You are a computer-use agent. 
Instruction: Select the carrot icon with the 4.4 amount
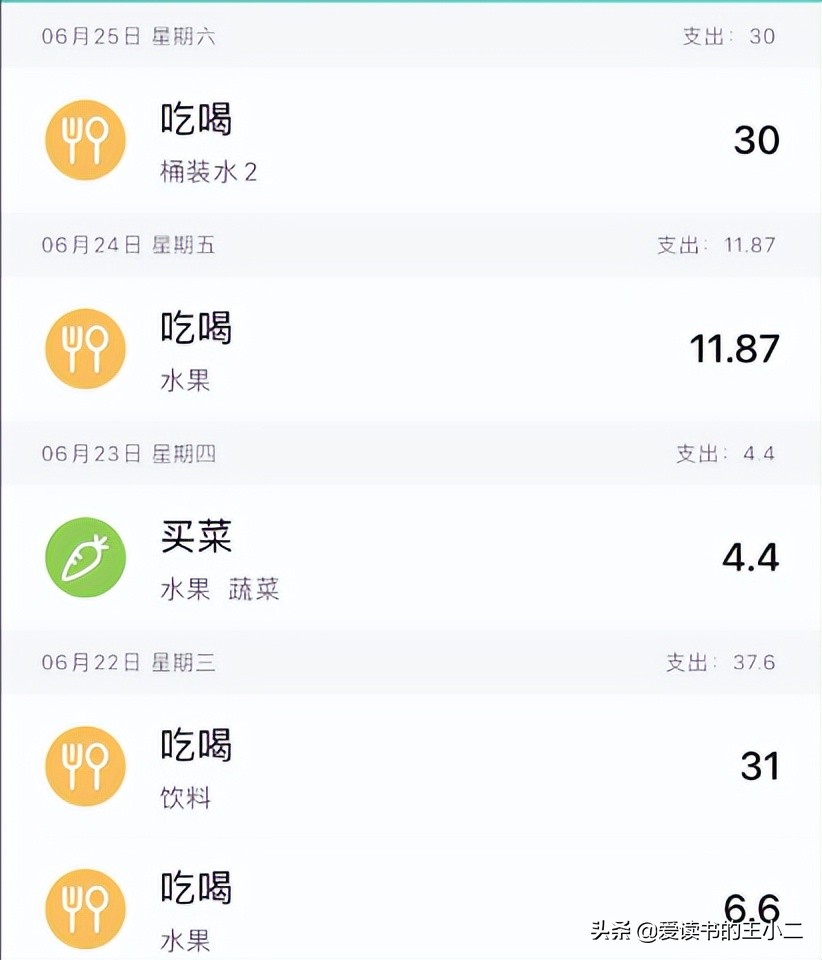pyautogui.click(x=85, y=558)
